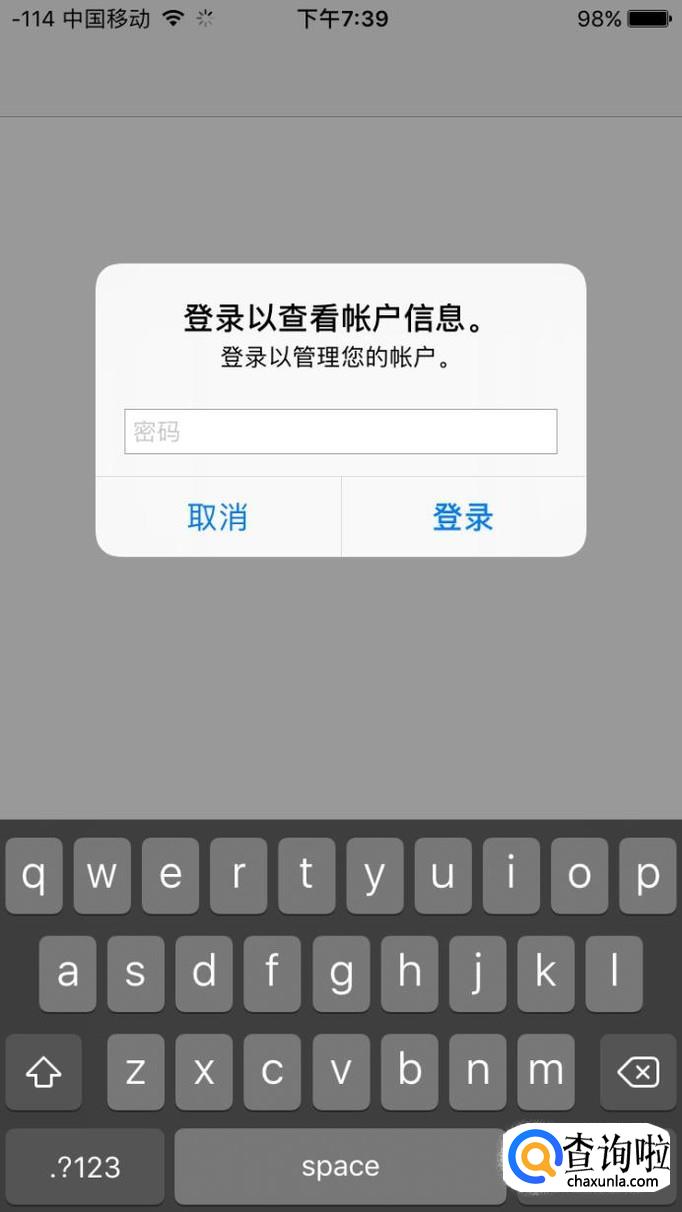
Task: Tap the 密码 password field
Action: pyautogui.click(x=340, y=431)
